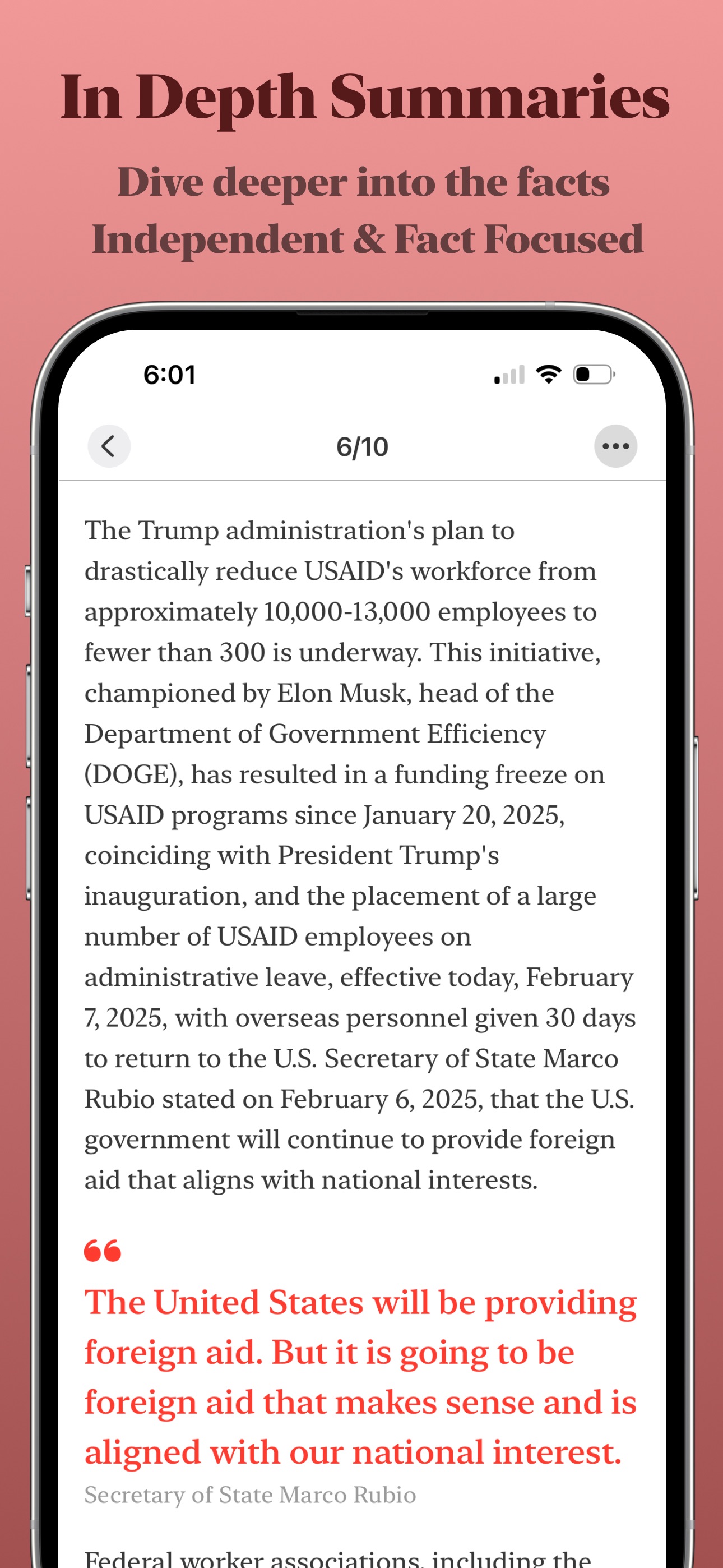Screen dimensions: 723x1568
Task: Open options with the circular ellipsis expander
Action: [x=615, y=446]
